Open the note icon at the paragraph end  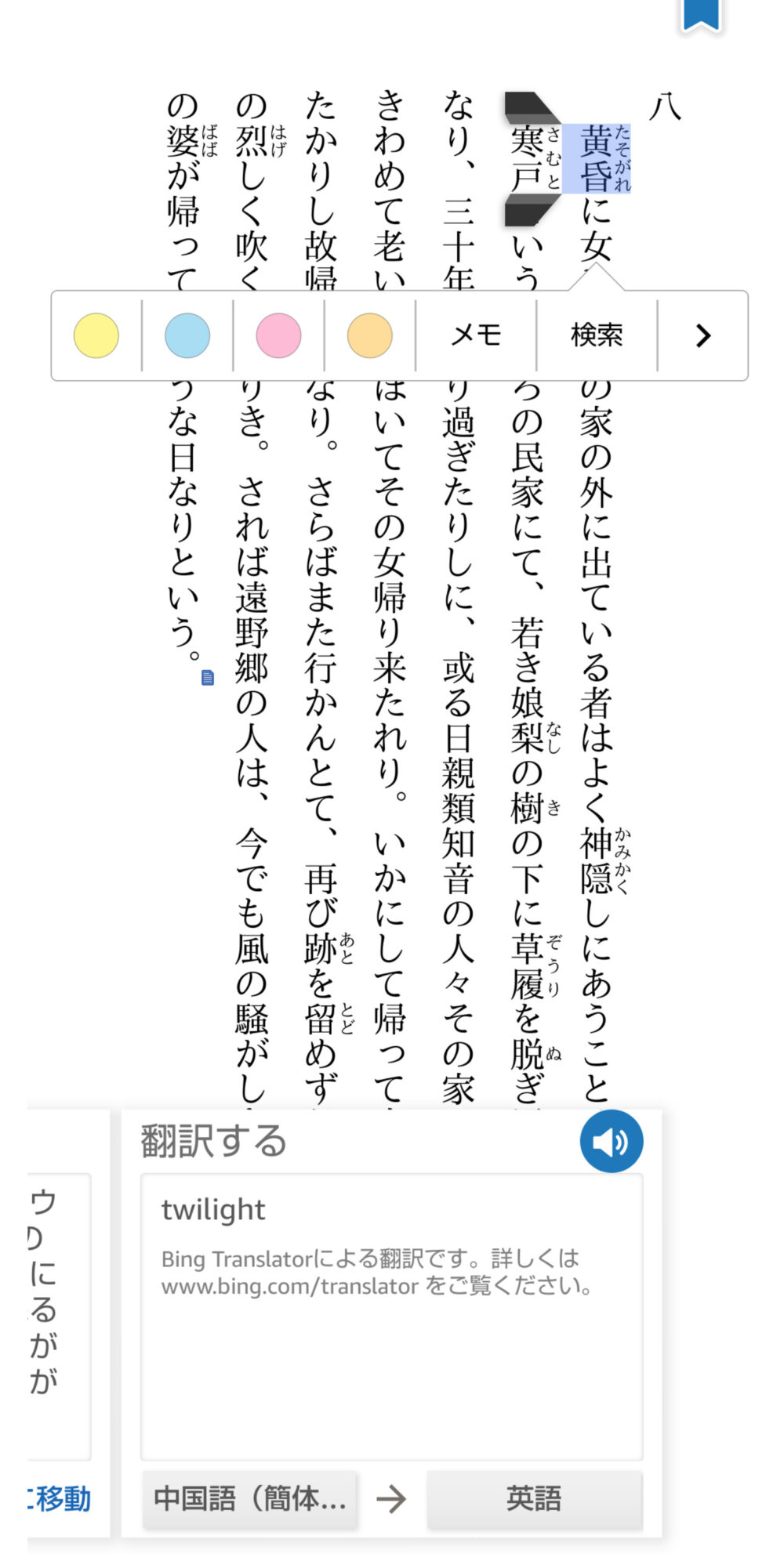[x=208, y=678]
